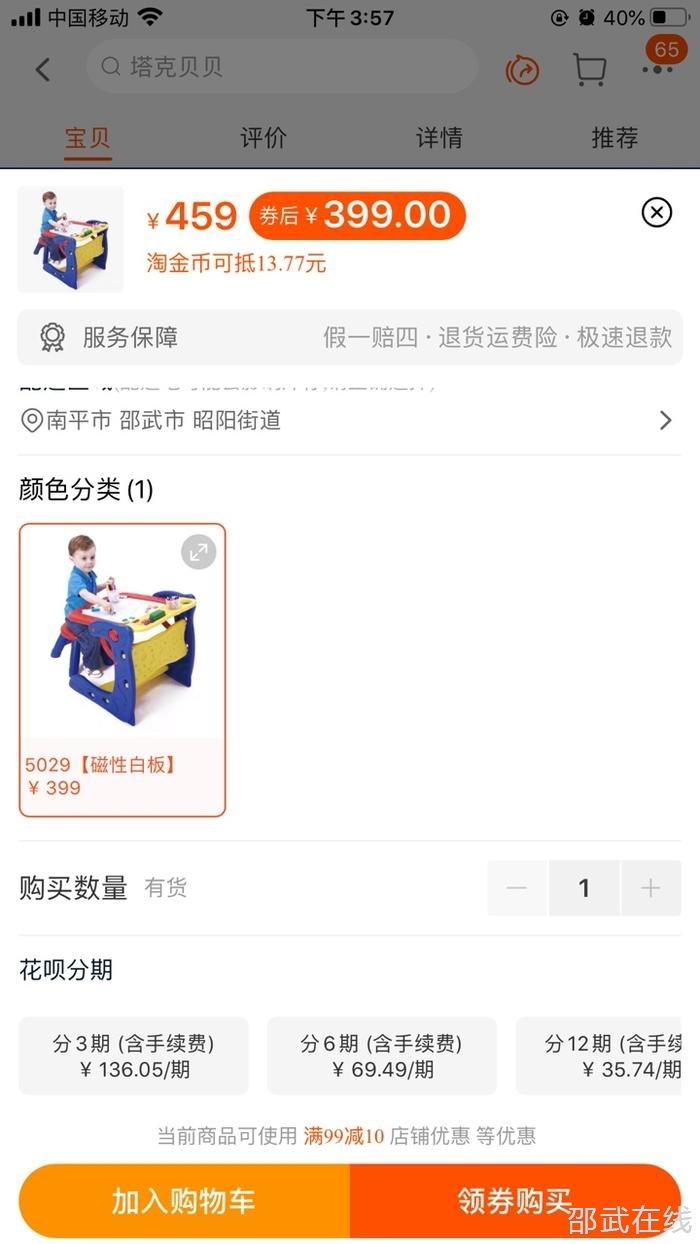700x1244 pixels.
Task: Enlarge the 5029 option image
Action: 198,552
